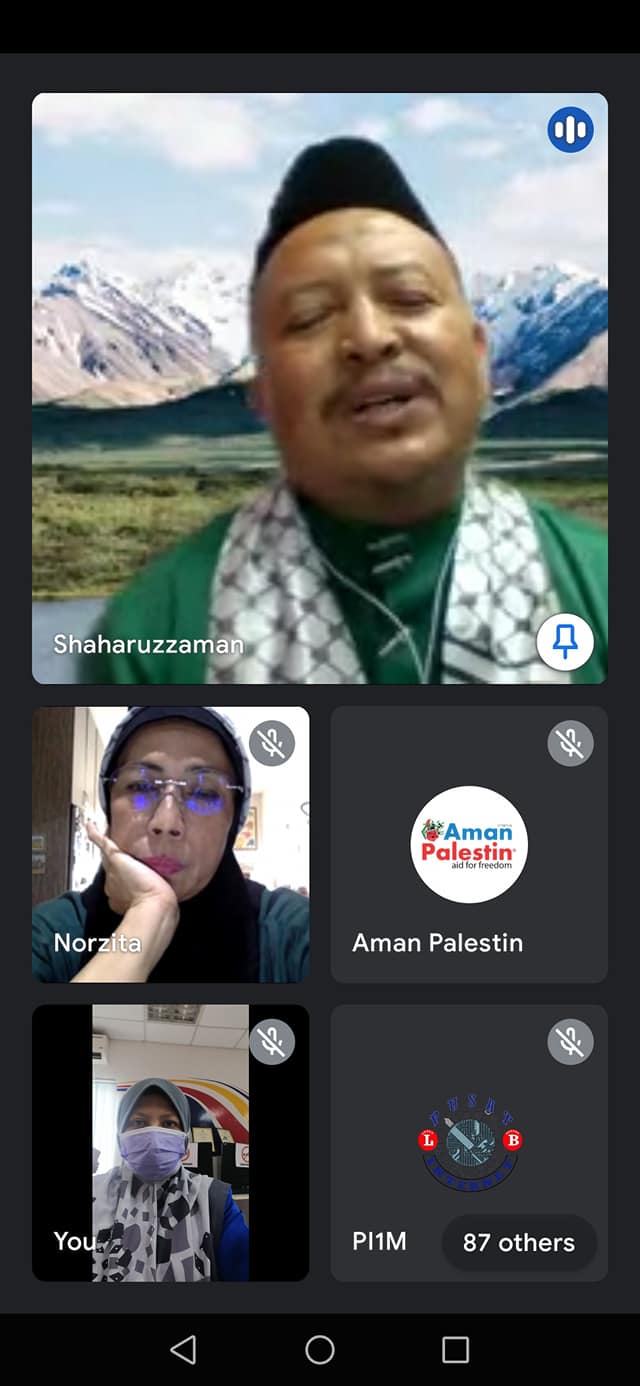The image size is (640, 1386).
Task: Open the Aman Palestin participant tile
Action: click(469, 844)
